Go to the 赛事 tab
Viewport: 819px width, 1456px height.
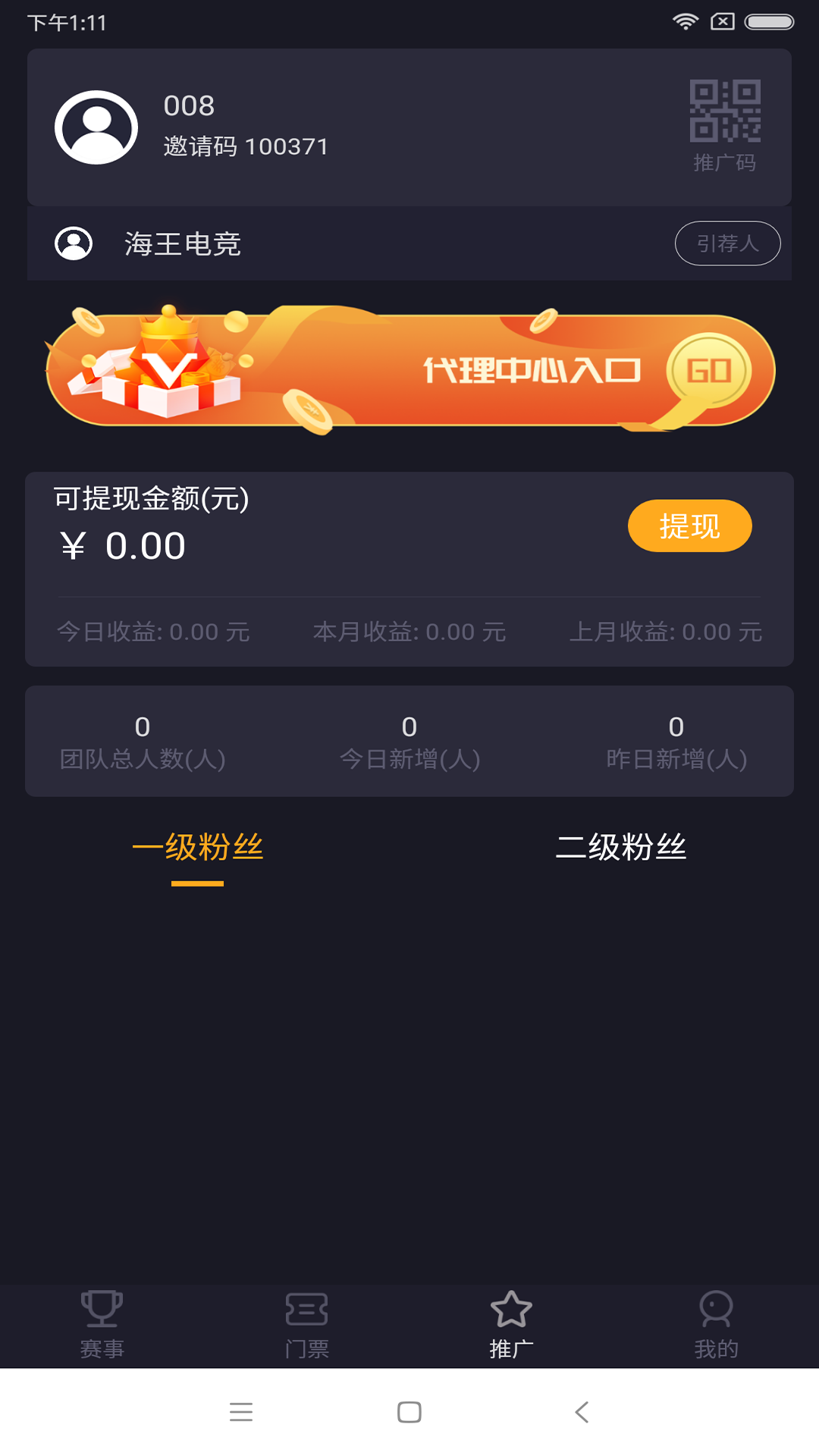(x=102, y=1324)
